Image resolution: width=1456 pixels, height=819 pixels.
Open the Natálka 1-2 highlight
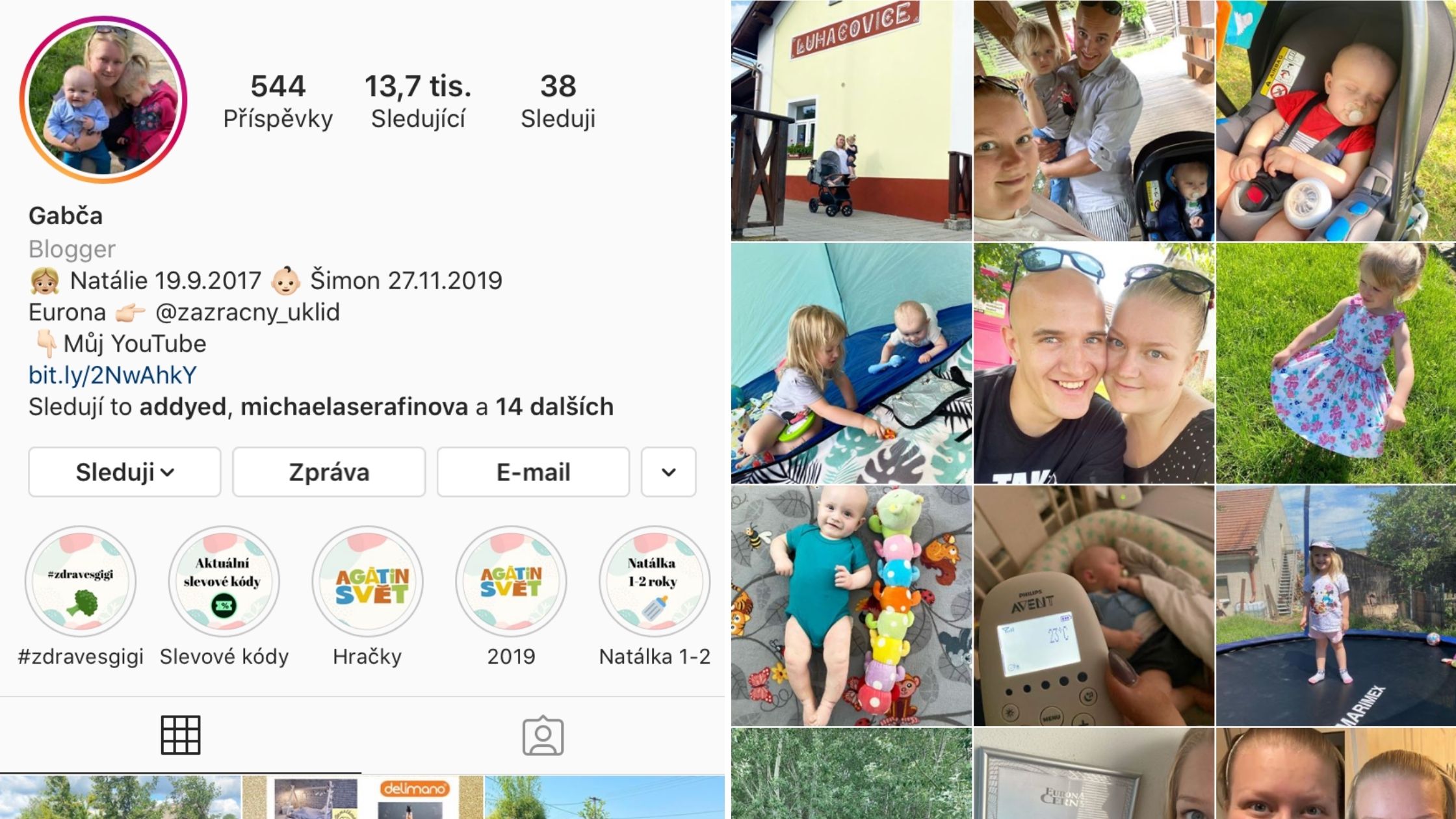654,582
